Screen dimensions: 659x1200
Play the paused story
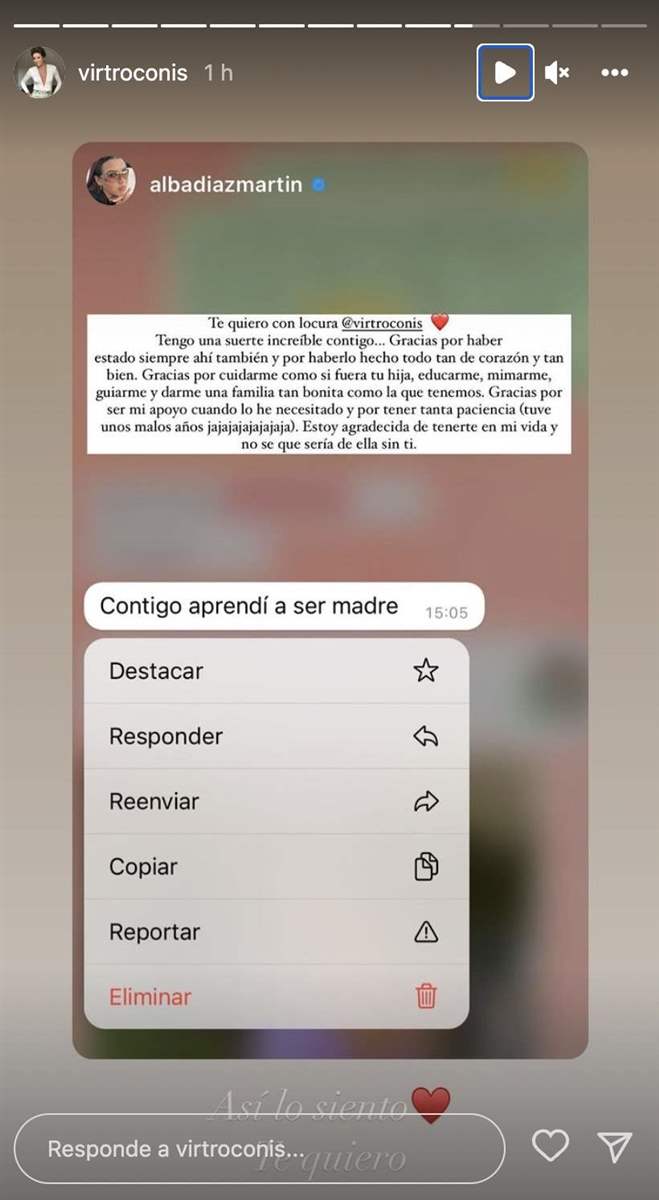click(x=505, y=72)
